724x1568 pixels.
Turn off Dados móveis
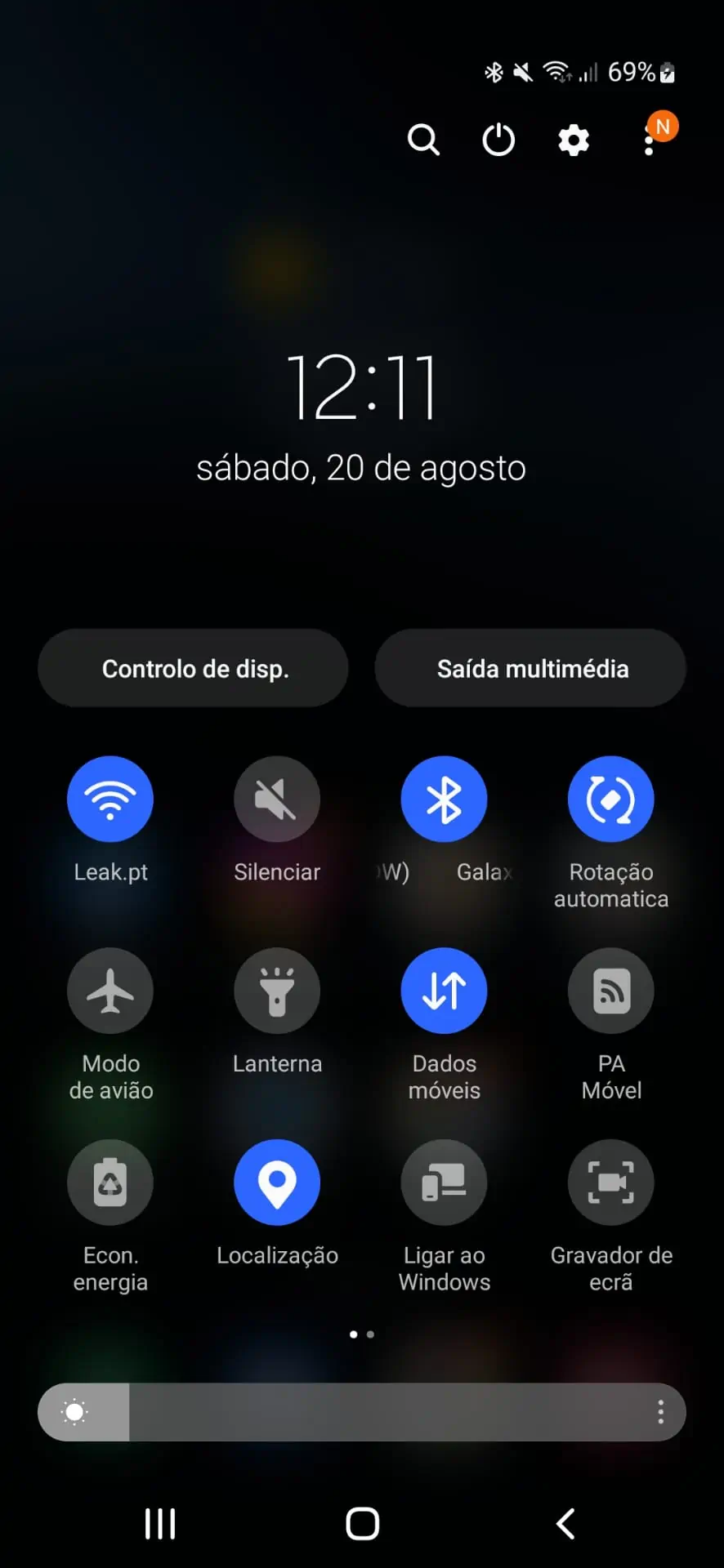(444, 991)
